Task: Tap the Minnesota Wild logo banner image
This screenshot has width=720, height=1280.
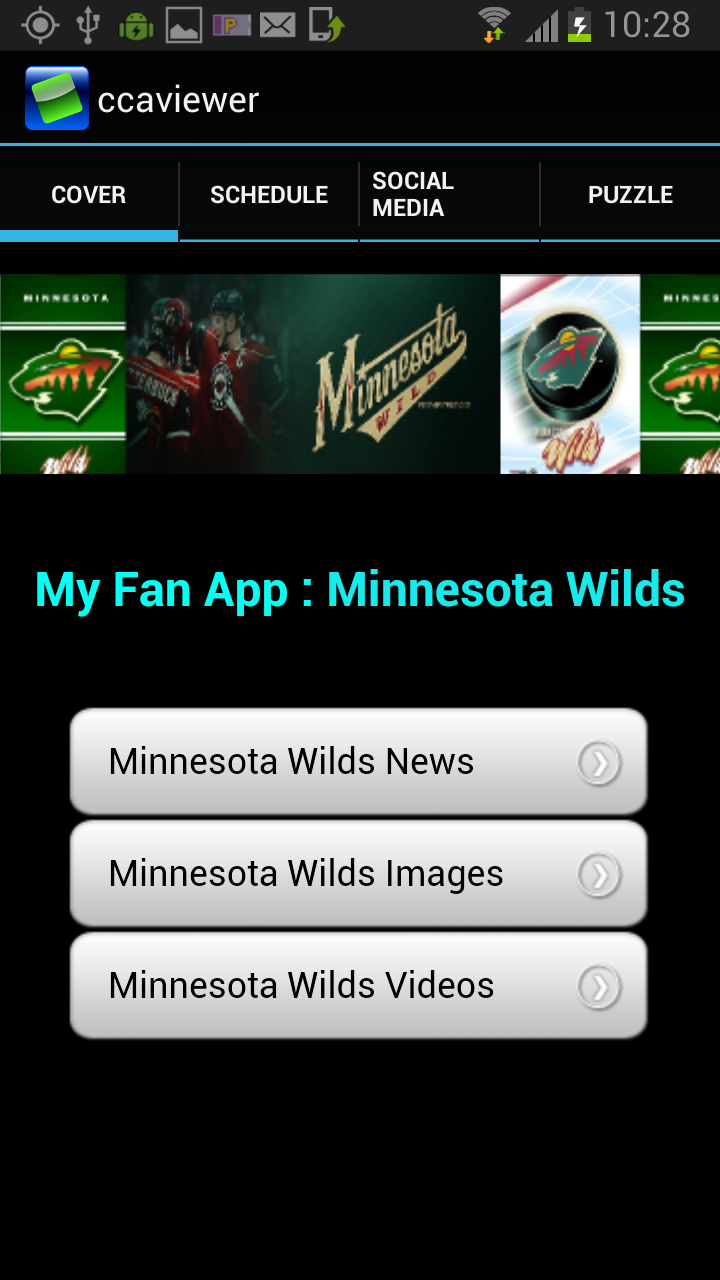Action: point(62,373)
